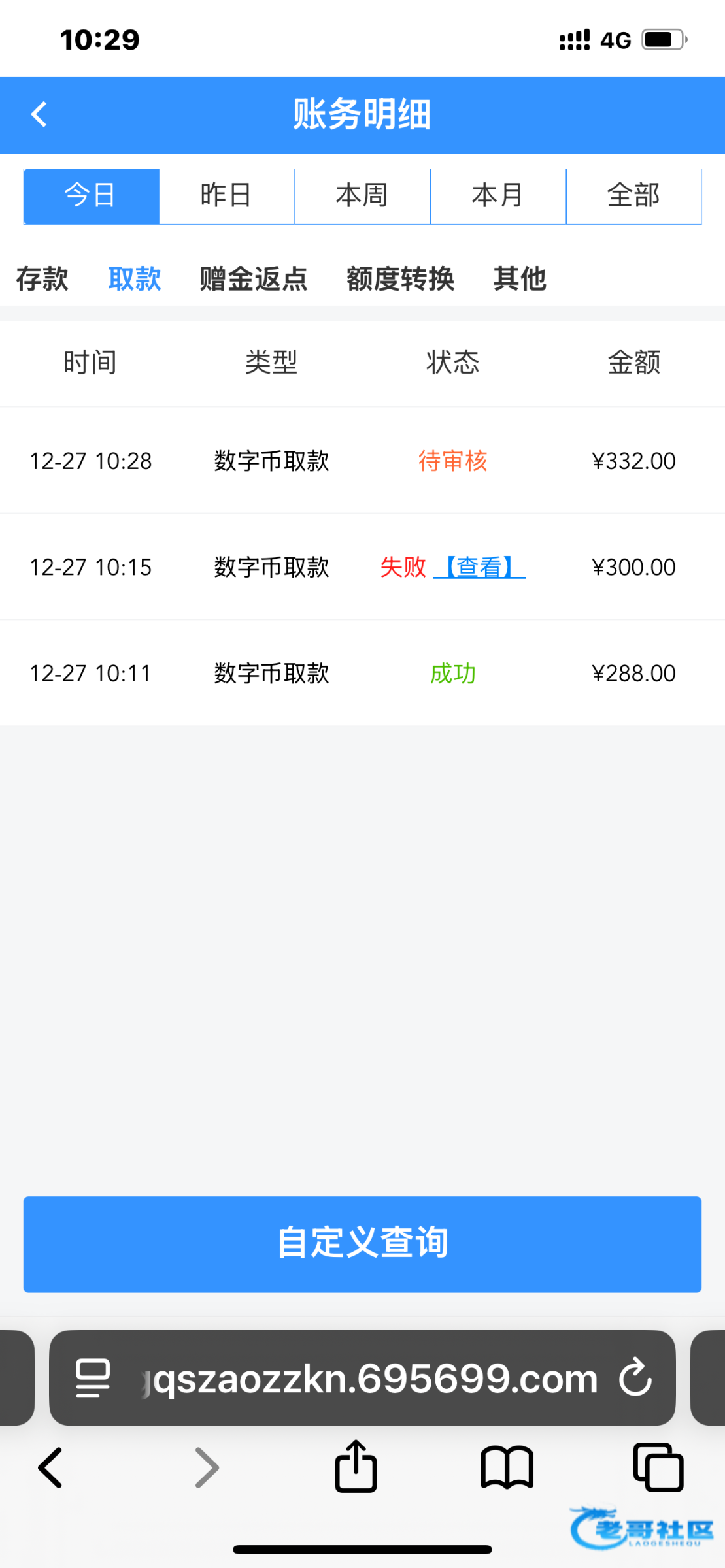
Task: Switch to the 昨日 time filter
Action: [226, 196]
